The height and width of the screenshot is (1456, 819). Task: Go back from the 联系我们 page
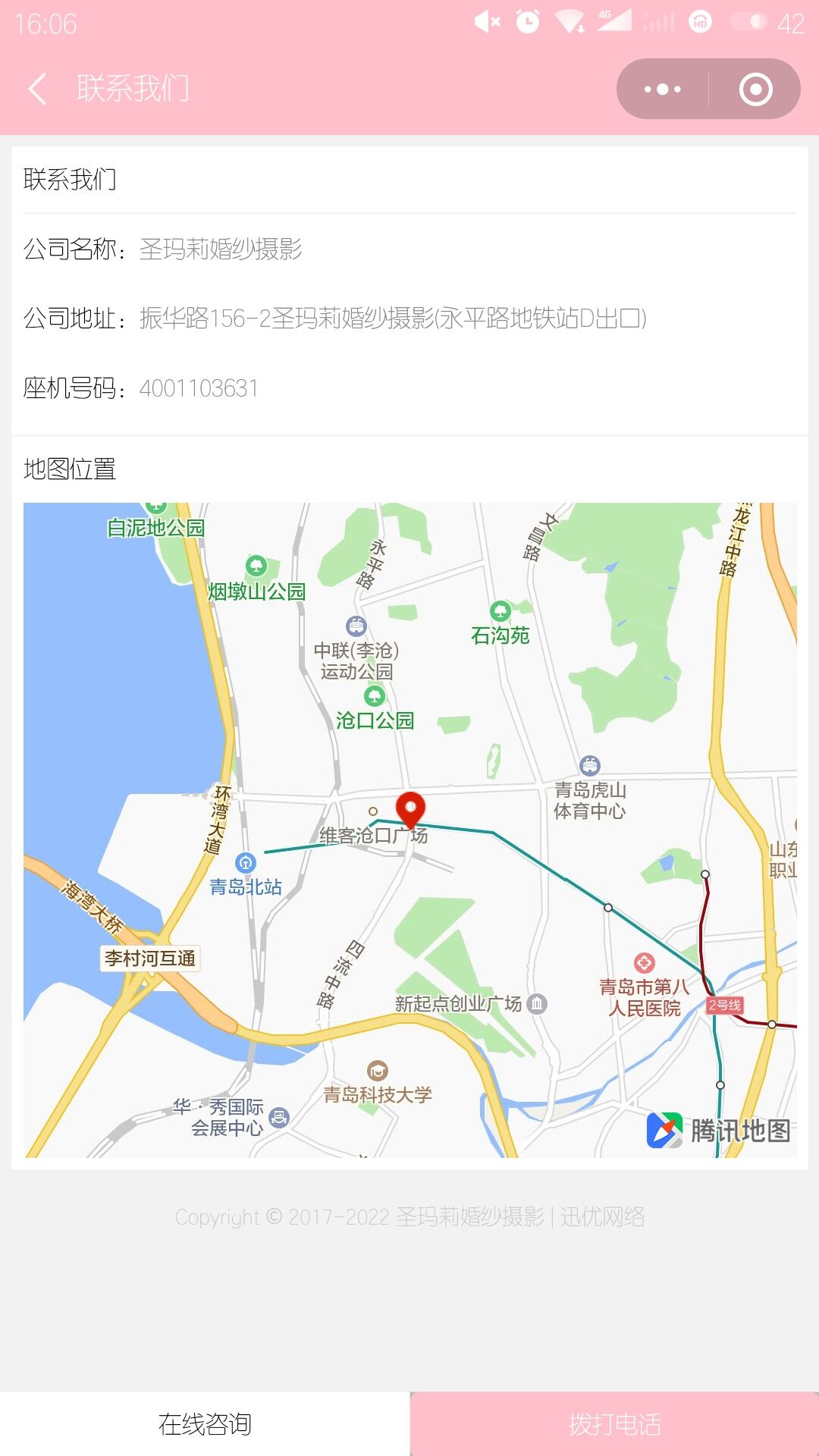click(x=38, y=89)
